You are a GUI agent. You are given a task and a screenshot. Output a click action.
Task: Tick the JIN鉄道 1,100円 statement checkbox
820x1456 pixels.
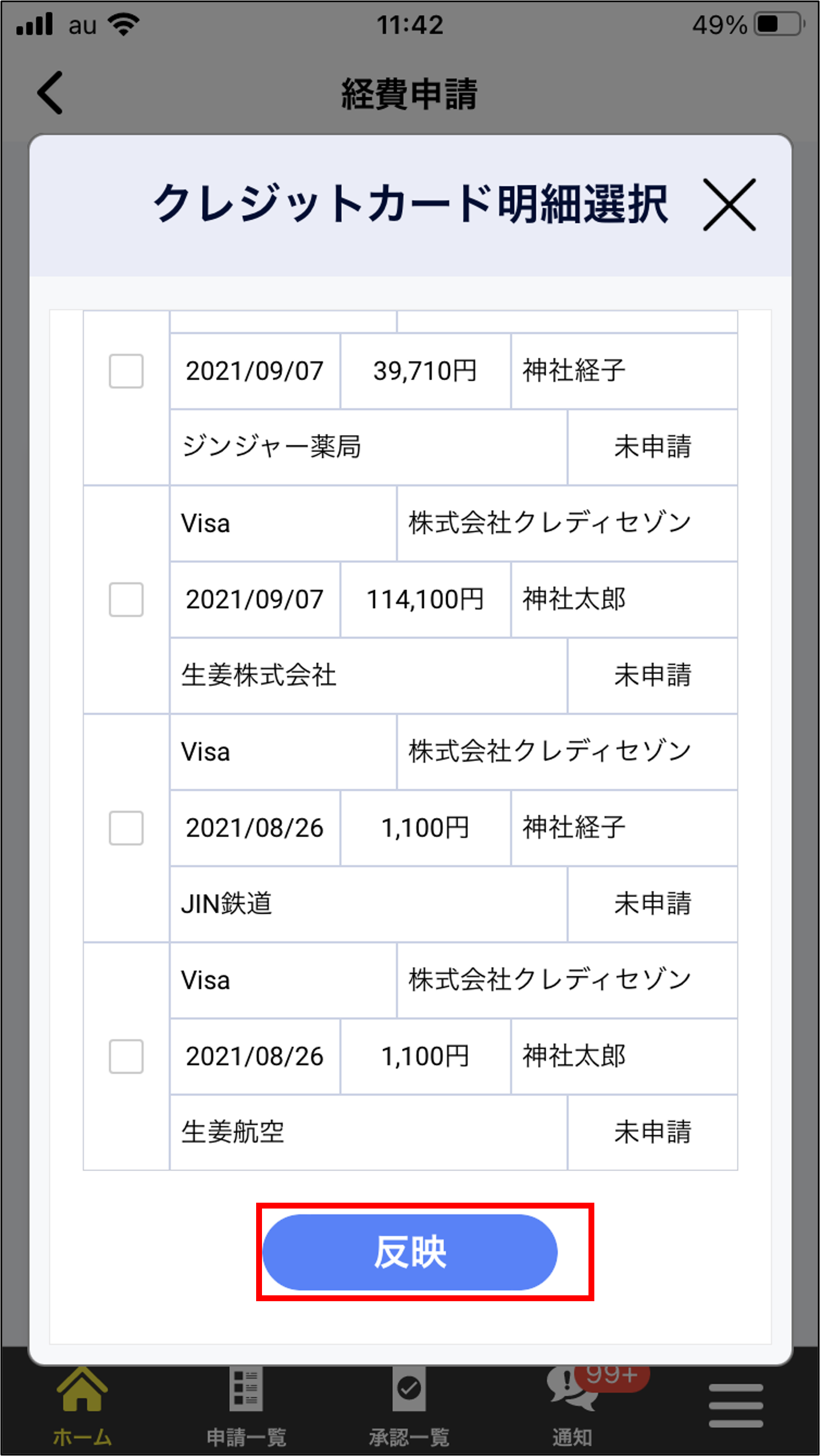126,828
